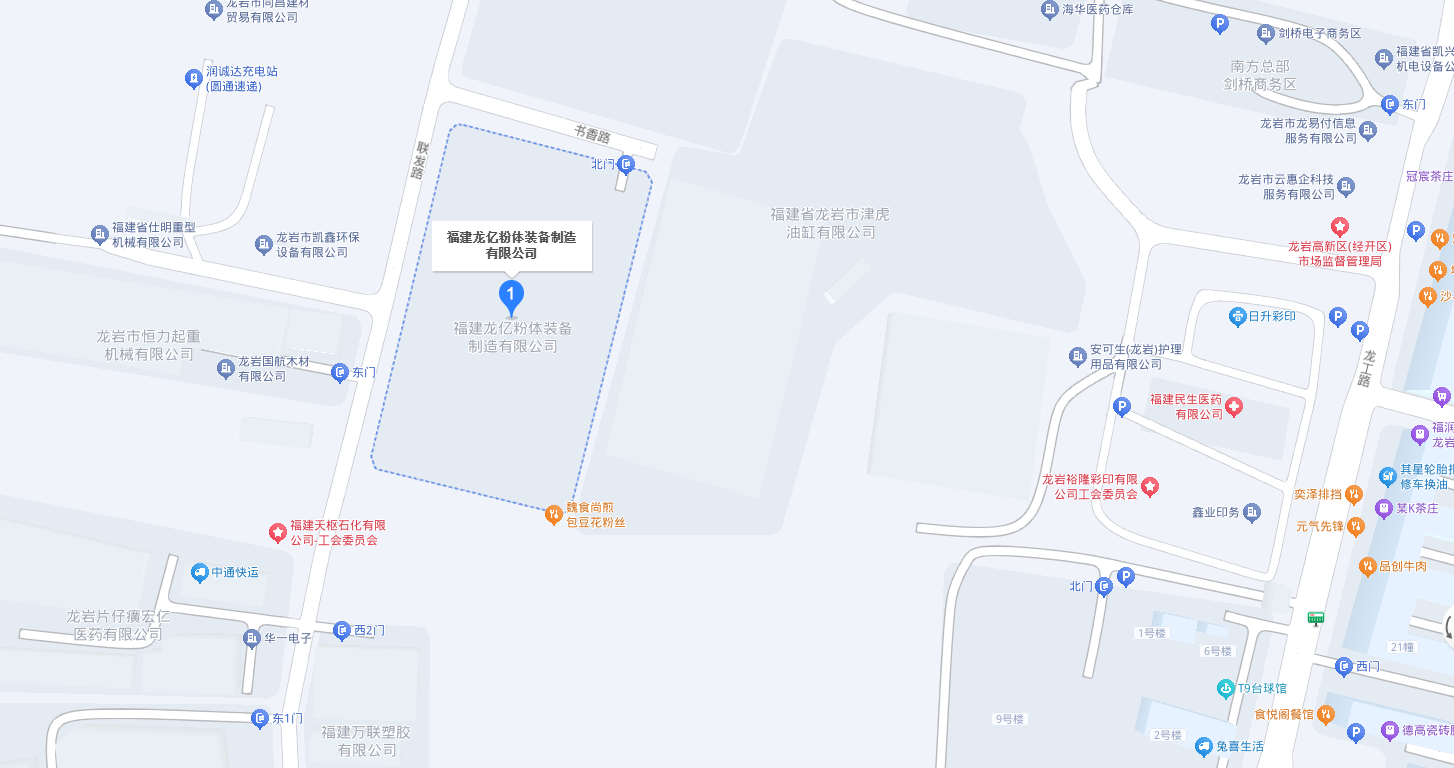Select the 安可生(龙岩)护理用品有限公司 marker
1454x768 pixels.
(x=1078, y=356)
